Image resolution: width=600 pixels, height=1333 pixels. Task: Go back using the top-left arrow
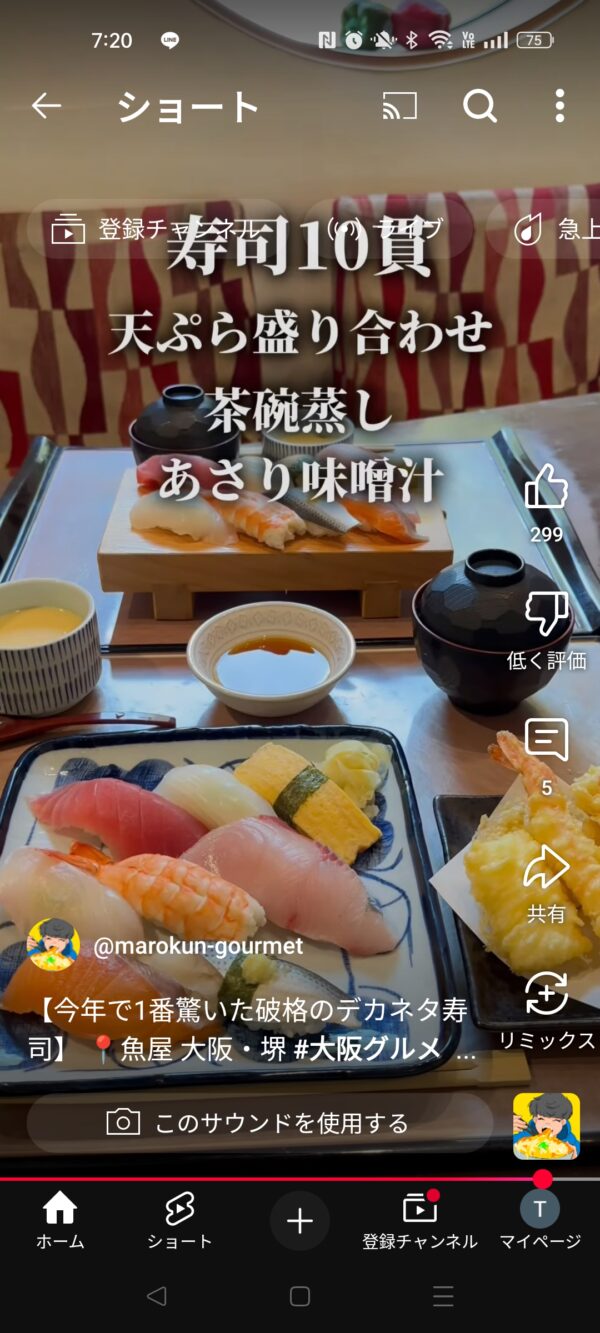pyautogui.click(x=46, y=106)
